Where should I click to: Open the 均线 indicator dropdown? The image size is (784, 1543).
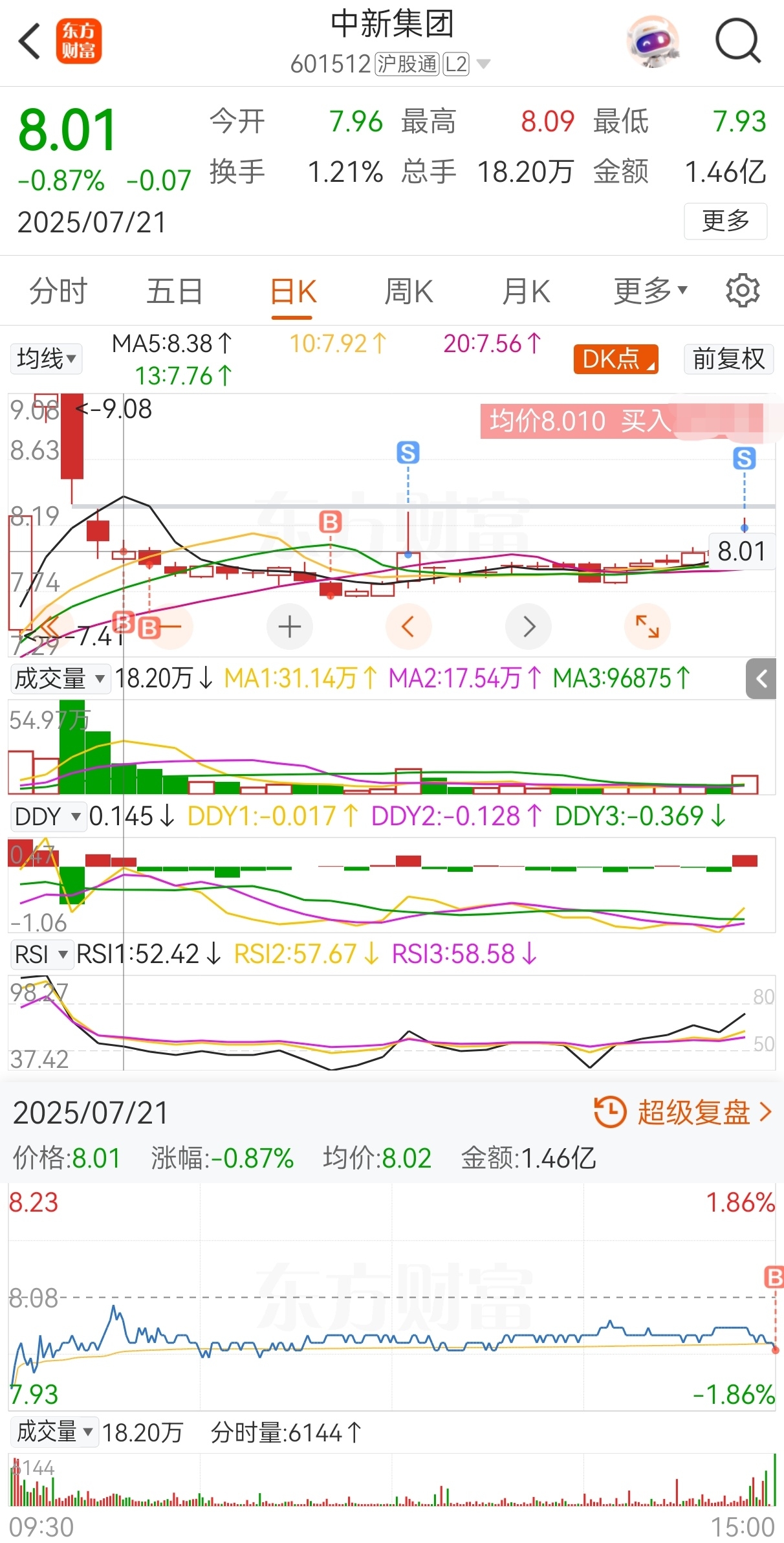[x=47, y=359]
